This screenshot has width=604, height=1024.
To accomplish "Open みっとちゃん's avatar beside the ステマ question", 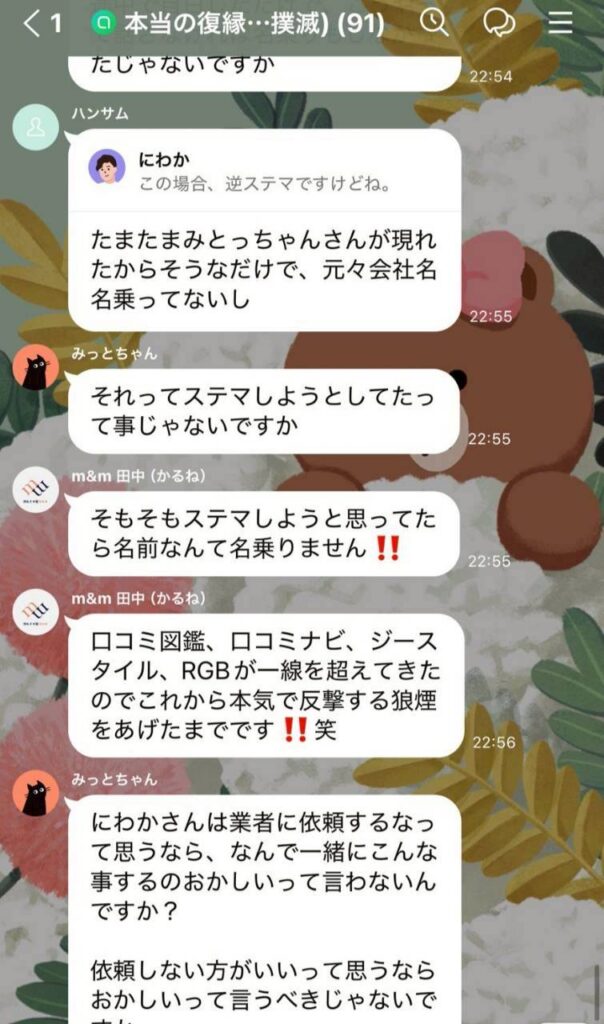I will click(36, 369).
